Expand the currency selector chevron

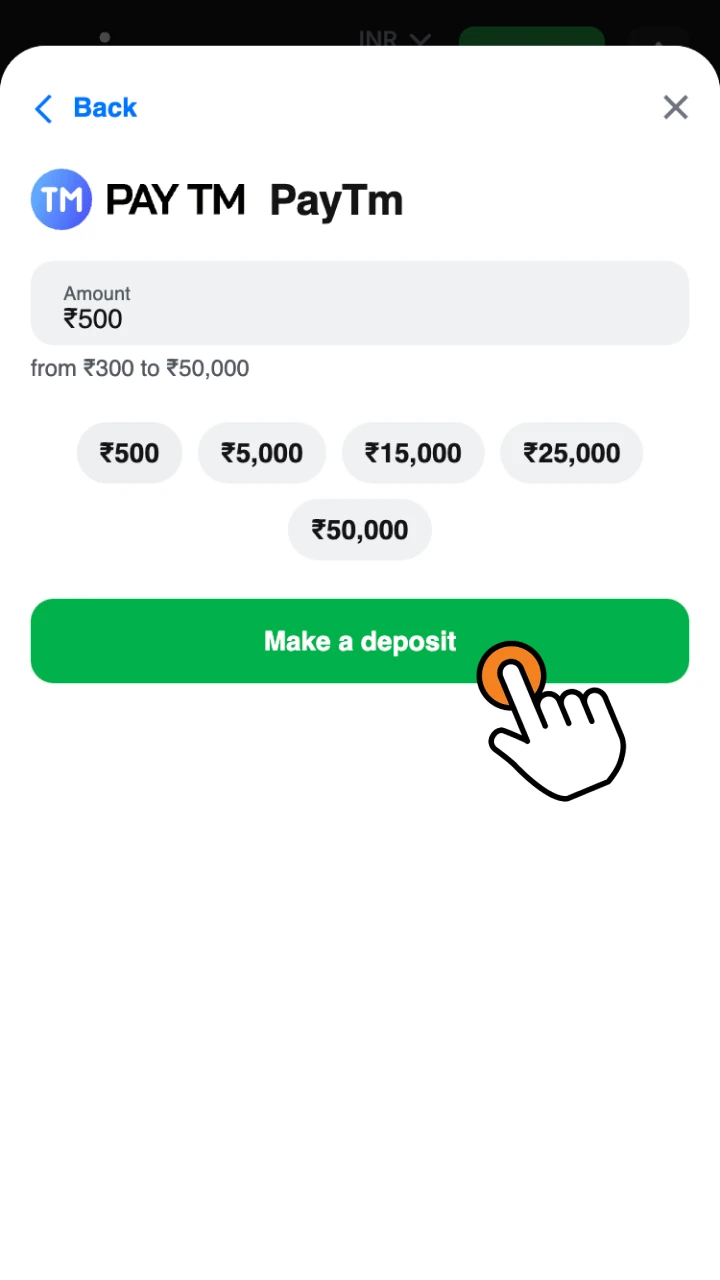pos(420,40)
